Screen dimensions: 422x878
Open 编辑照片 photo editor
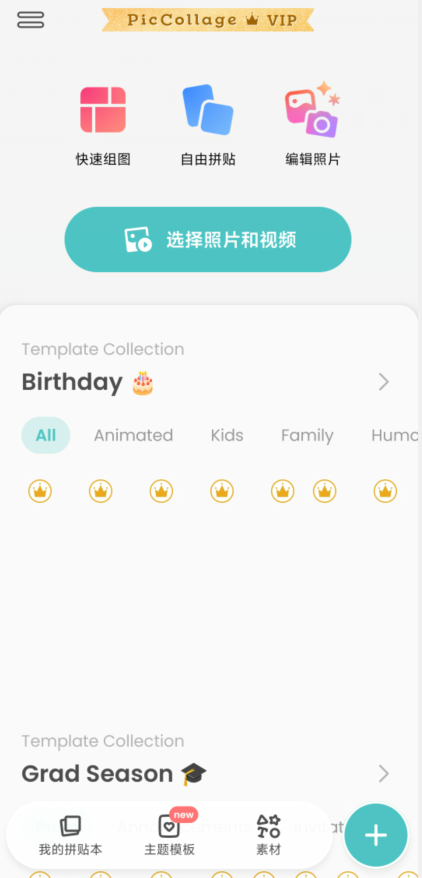click(x=313, y=124)
